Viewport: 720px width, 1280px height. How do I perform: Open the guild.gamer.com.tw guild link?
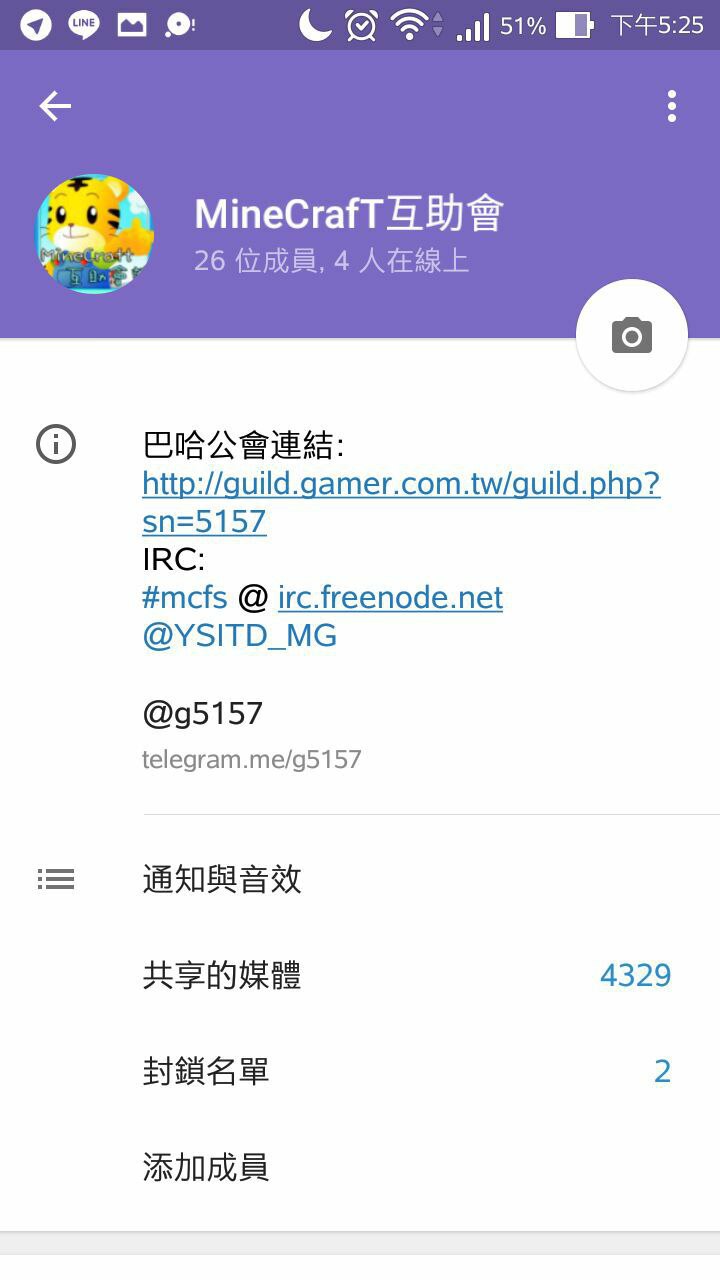(400, 485)
